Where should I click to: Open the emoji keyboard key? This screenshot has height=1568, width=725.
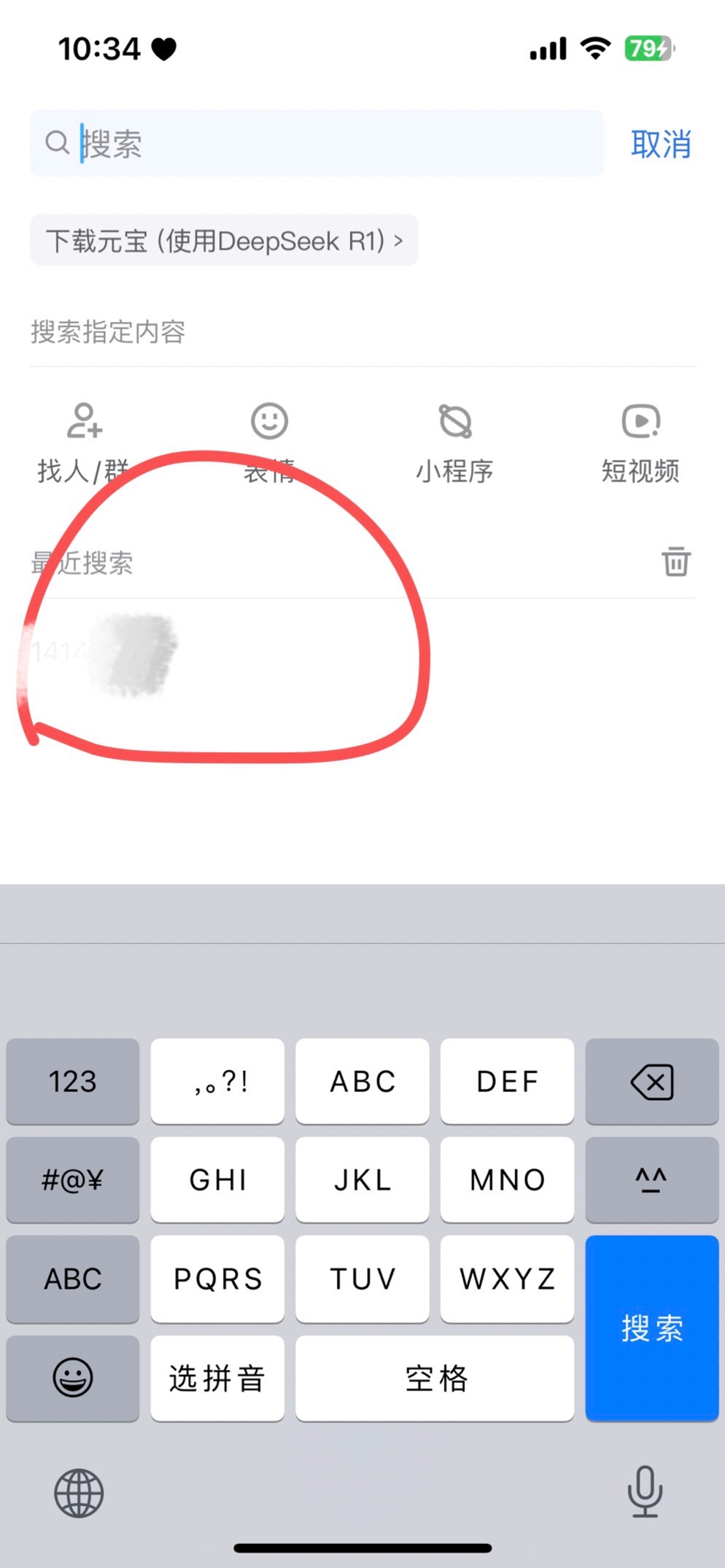72,1378
